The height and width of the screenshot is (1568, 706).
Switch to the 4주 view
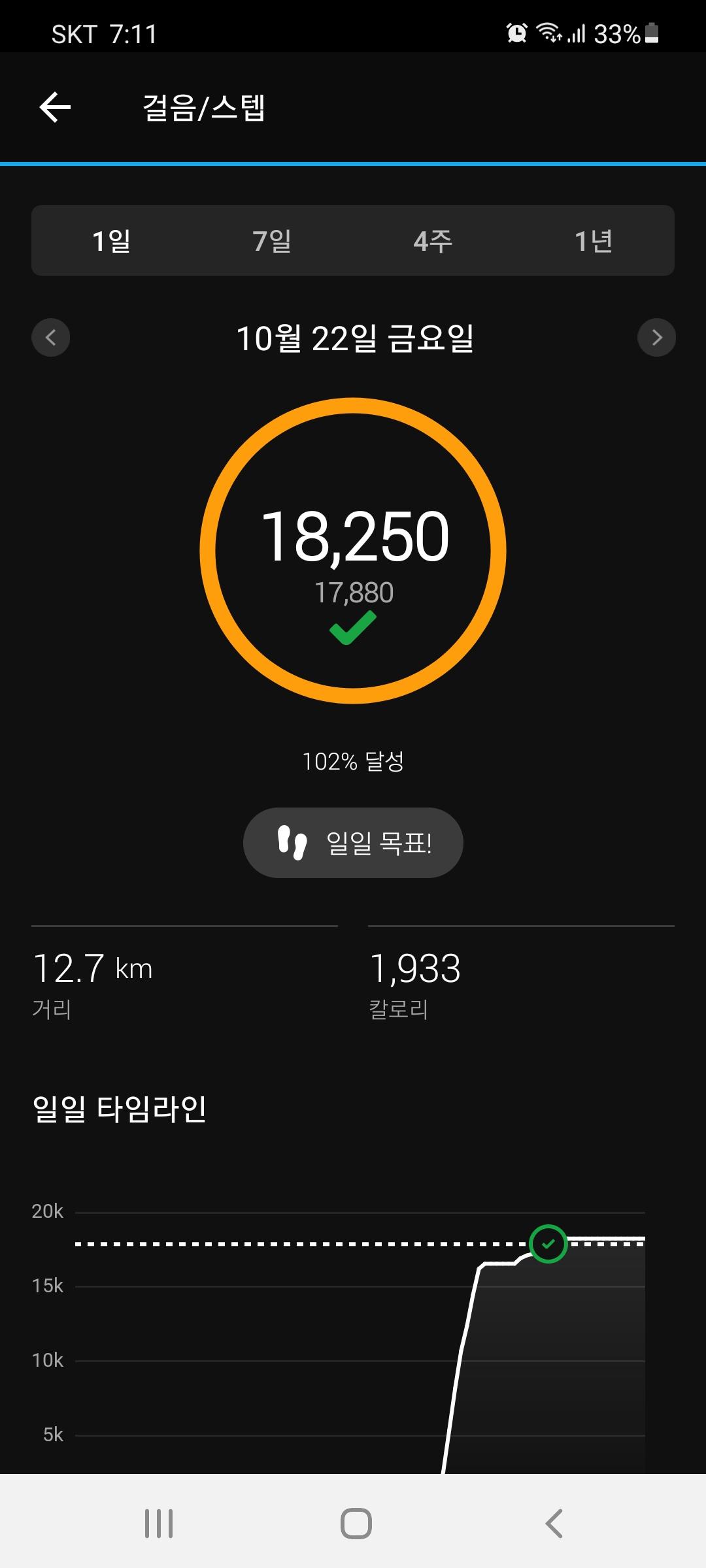(433, 241)
